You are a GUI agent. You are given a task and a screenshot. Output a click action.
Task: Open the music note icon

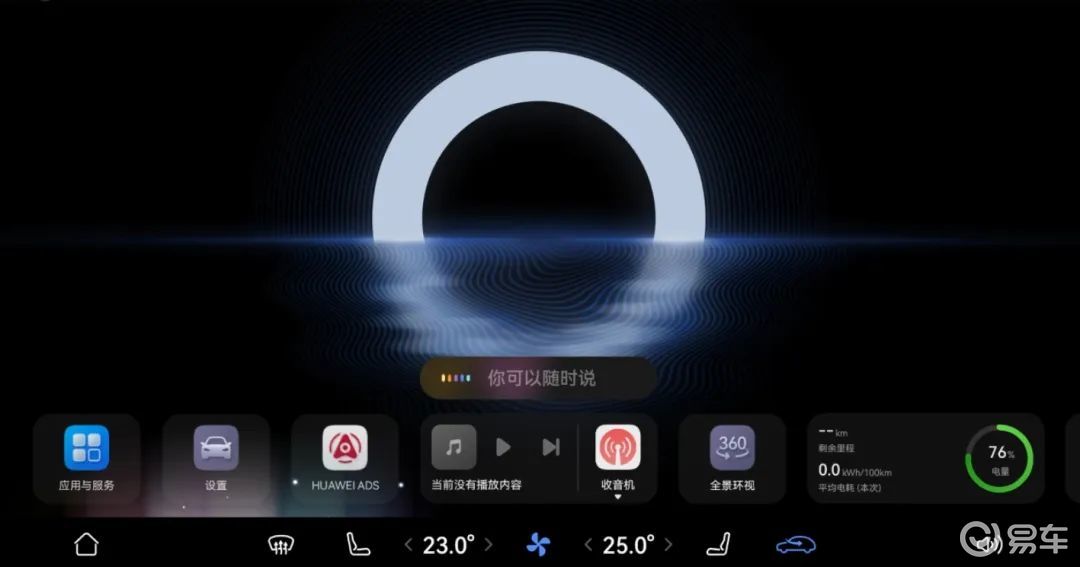pyautogui.click(x=454, y=447)
